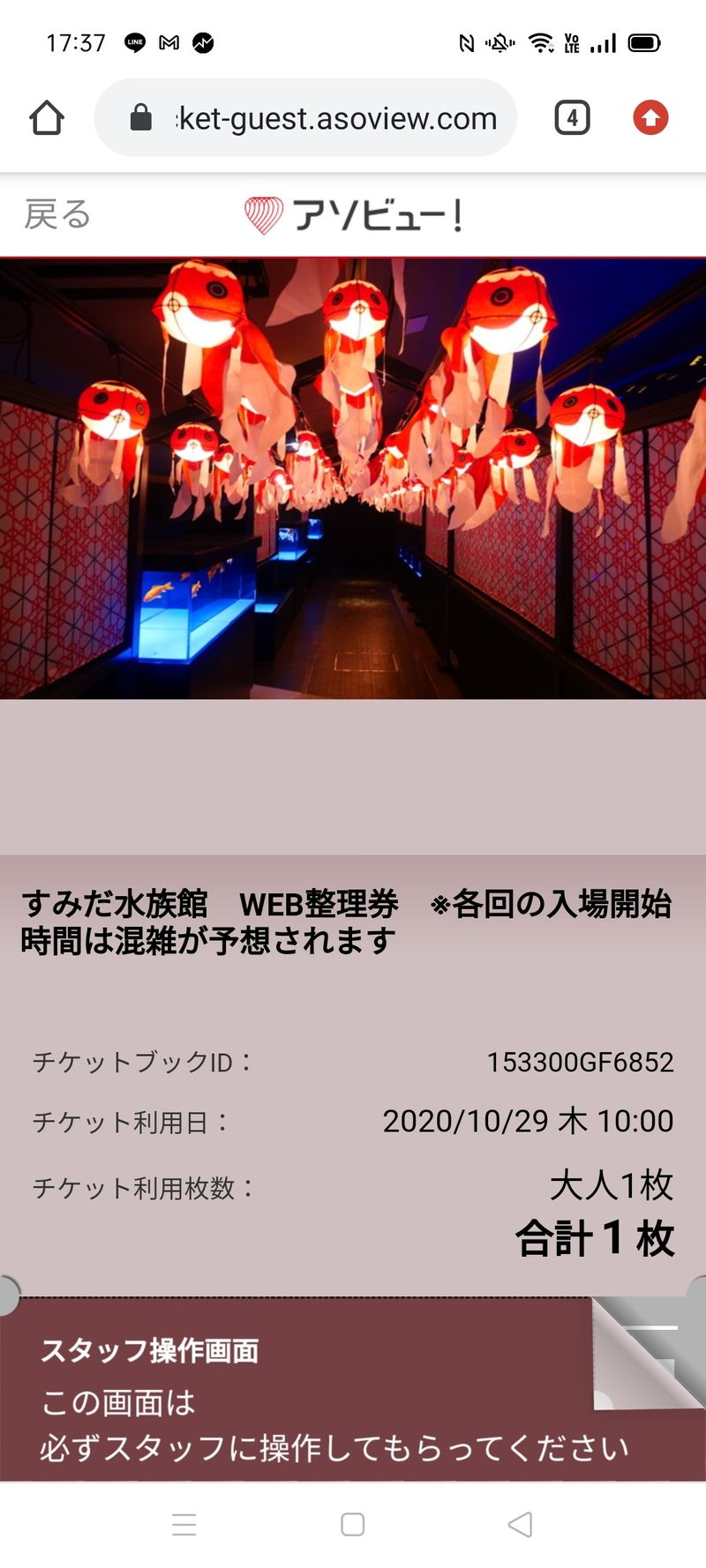The height and width of the screenshot is (1568, 706).
Task: Open recent apps from the navigation bar
Action: pyautogui.click(x=184, y=1525)
